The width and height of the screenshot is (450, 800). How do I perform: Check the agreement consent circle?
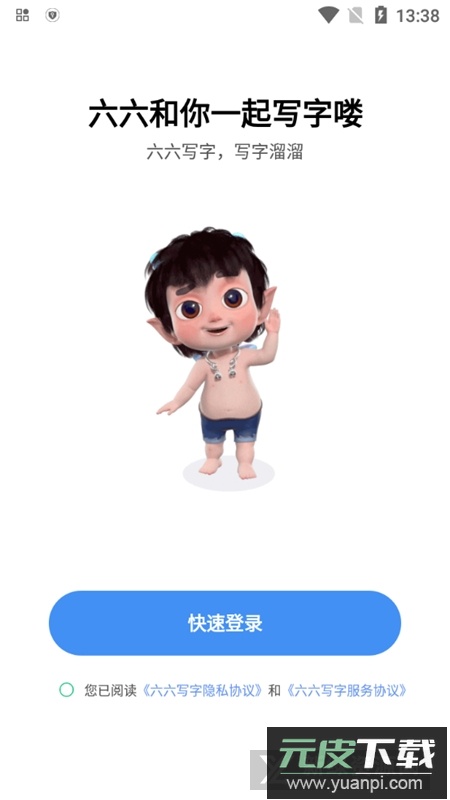point(67,690)
